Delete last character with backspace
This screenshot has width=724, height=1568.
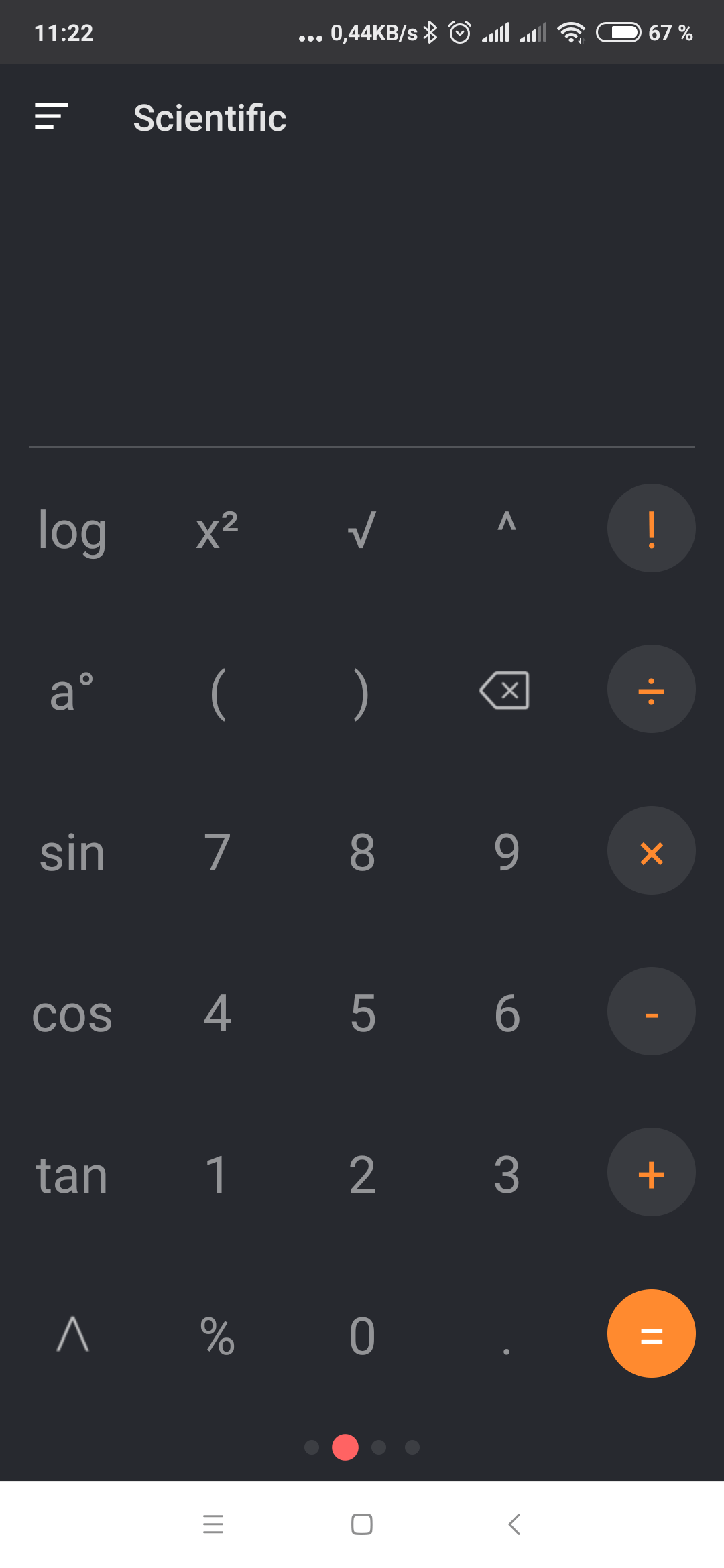(505, 690)
